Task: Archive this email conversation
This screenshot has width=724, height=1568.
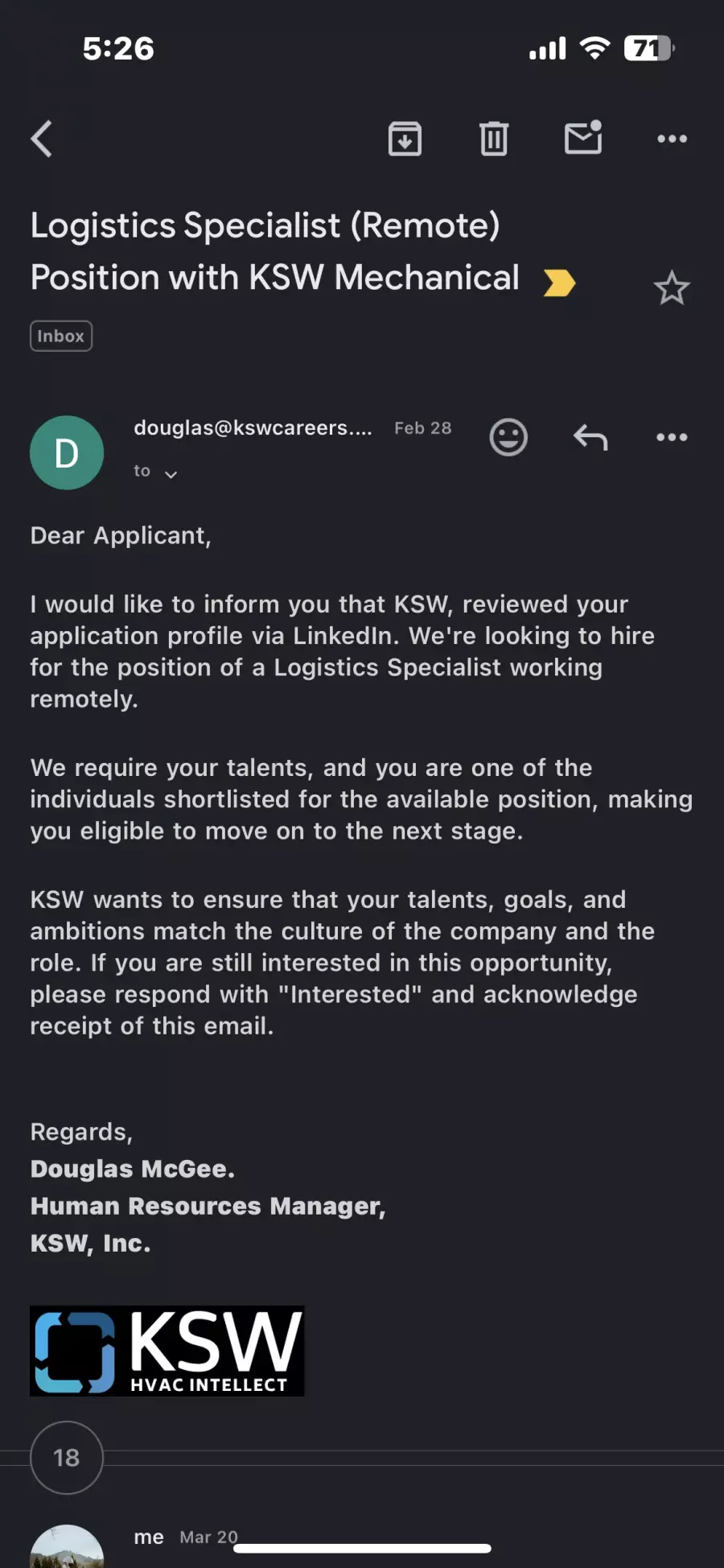Action: pyautogui.click(x=405, y=138)
